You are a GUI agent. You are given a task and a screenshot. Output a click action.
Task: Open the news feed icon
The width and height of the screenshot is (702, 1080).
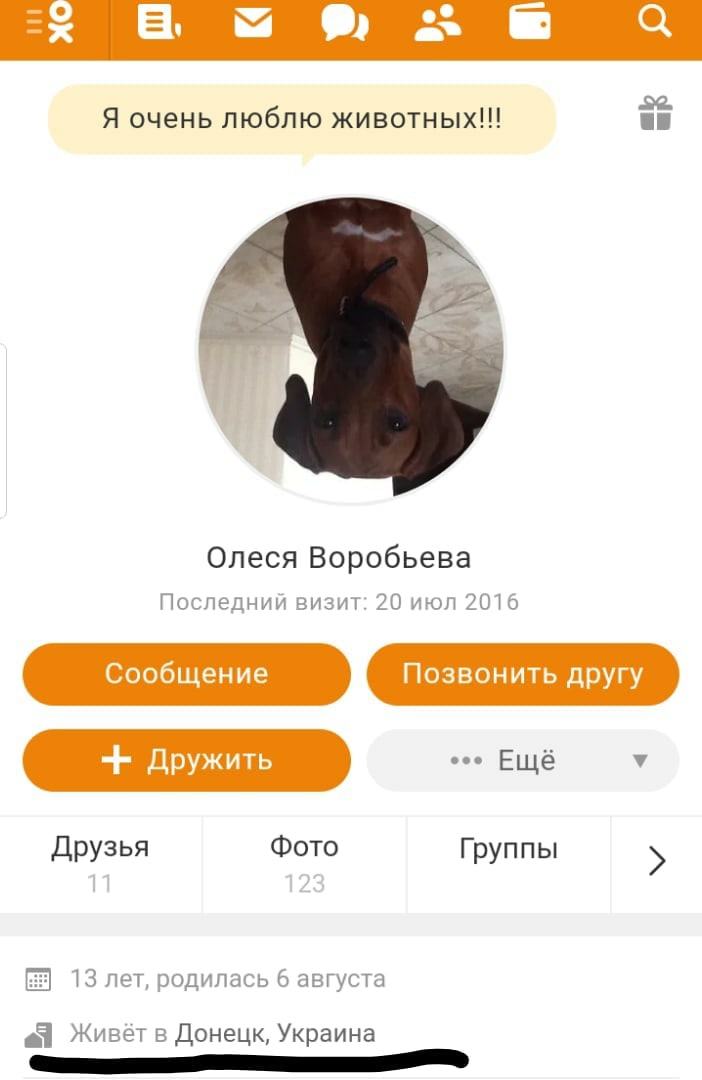coord(158,23)
